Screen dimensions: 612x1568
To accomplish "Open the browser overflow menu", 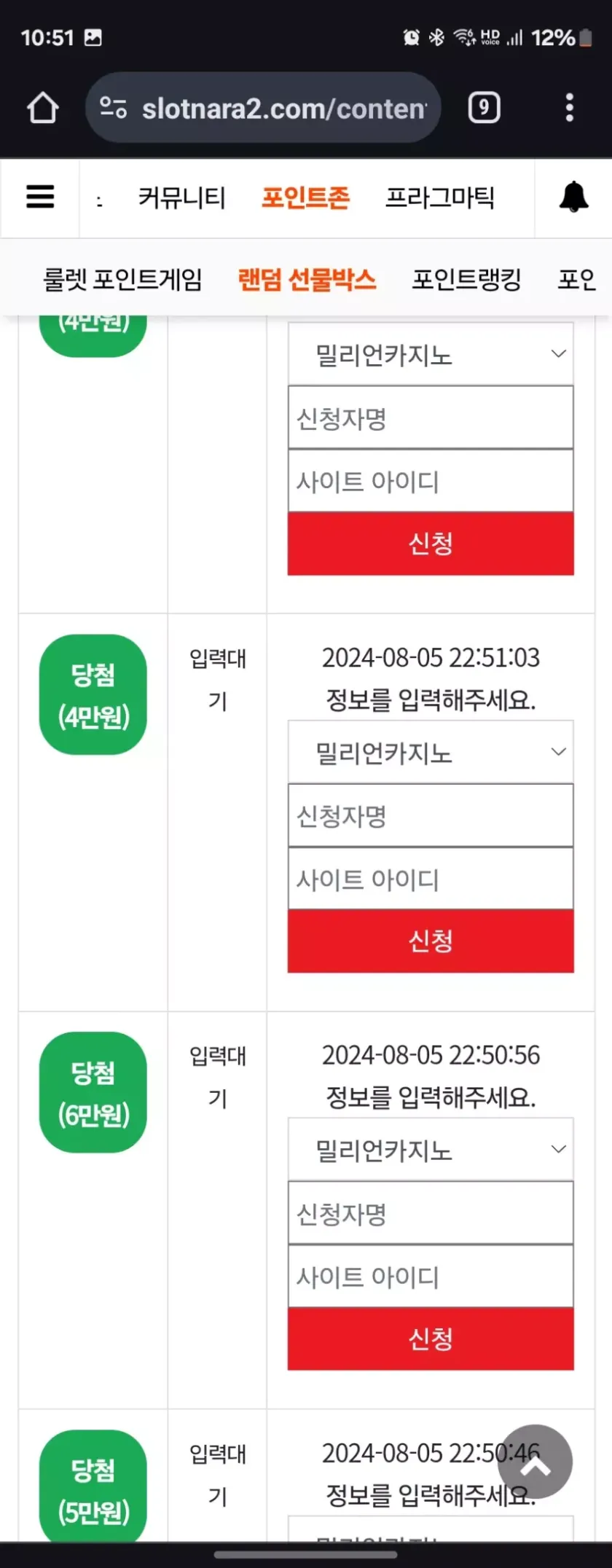I will (x=570, y=108).
